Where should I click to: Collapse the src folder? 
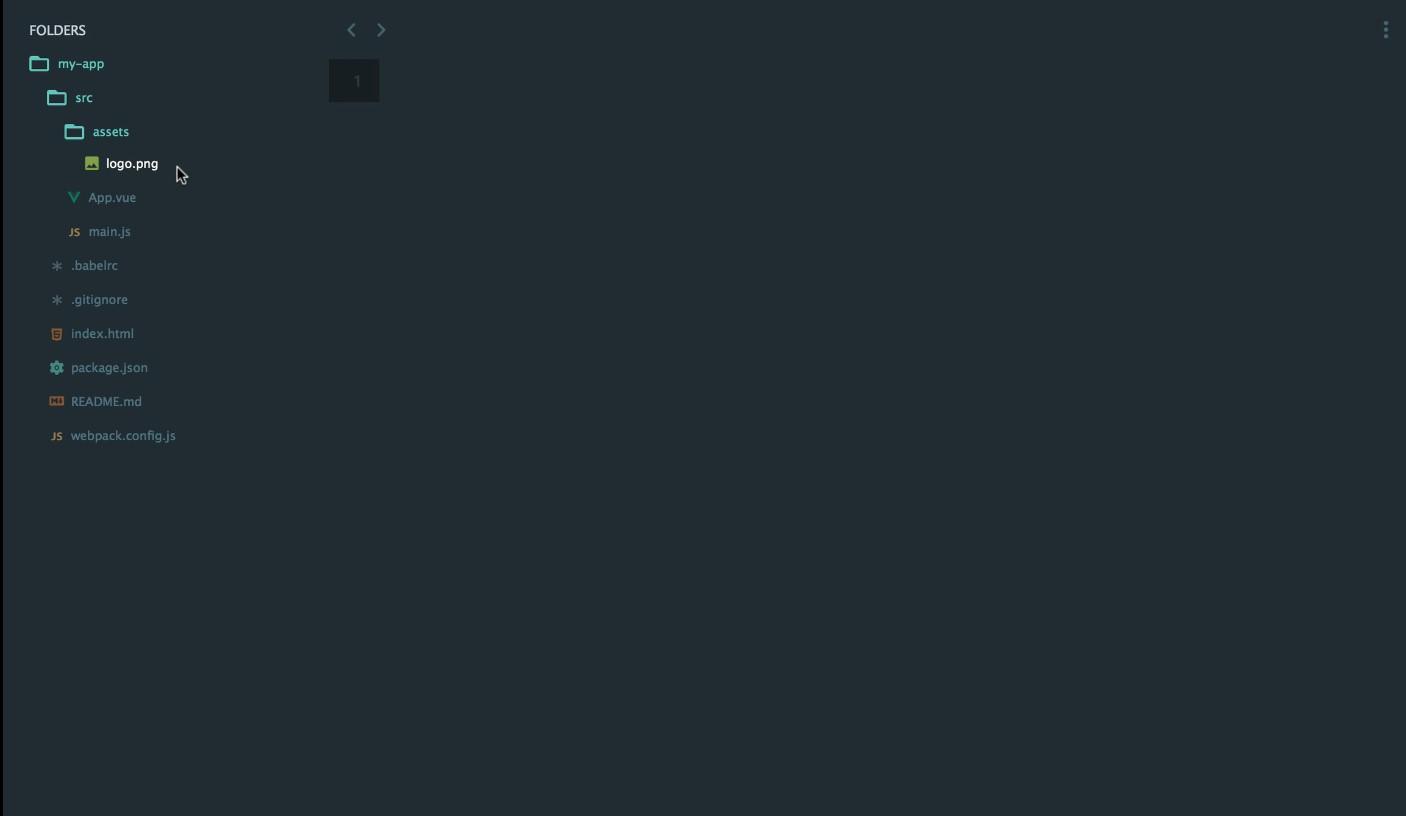point(83,98)
